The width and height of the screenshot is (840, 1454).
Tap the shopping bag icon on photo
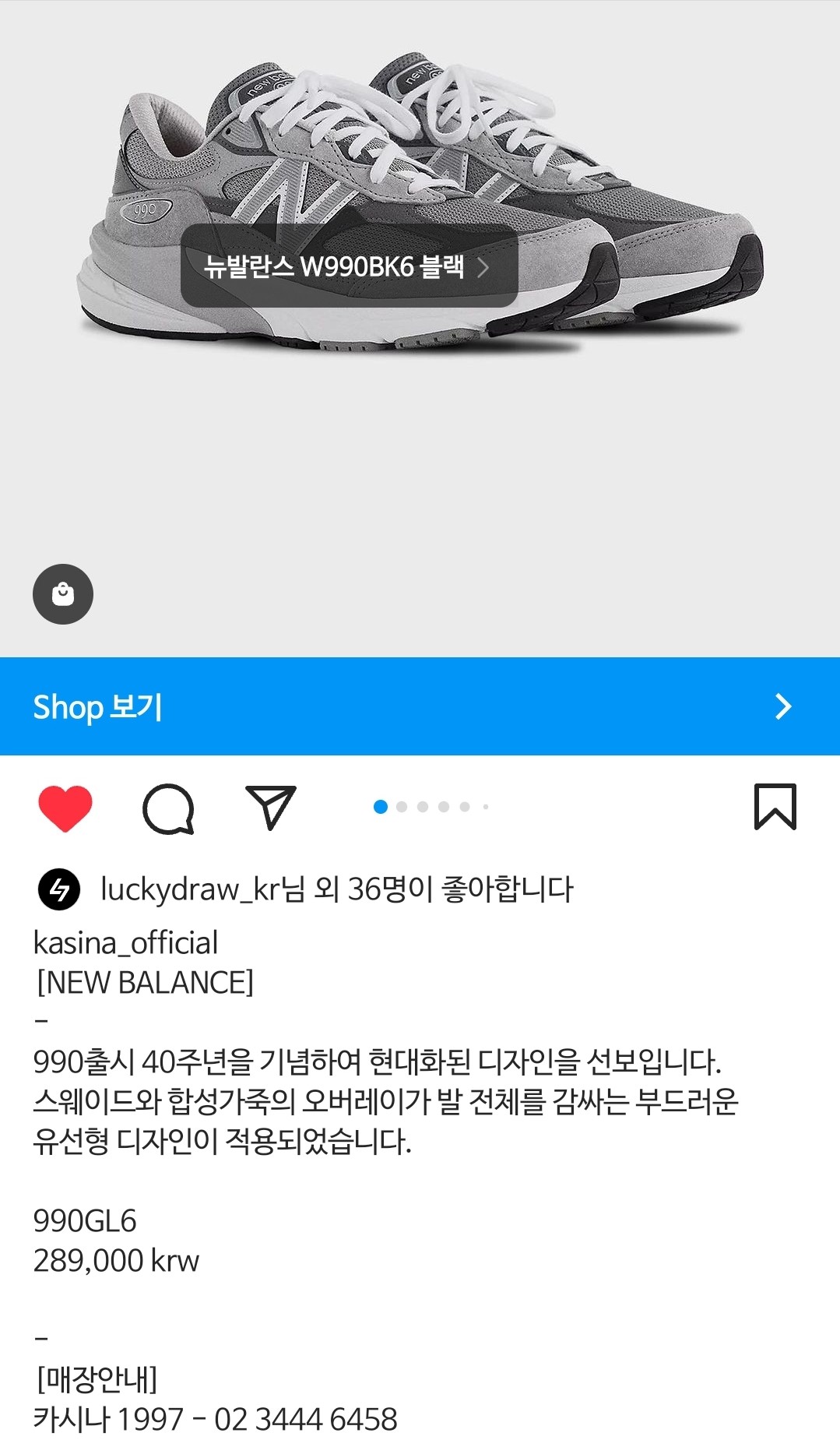[63, 594]
